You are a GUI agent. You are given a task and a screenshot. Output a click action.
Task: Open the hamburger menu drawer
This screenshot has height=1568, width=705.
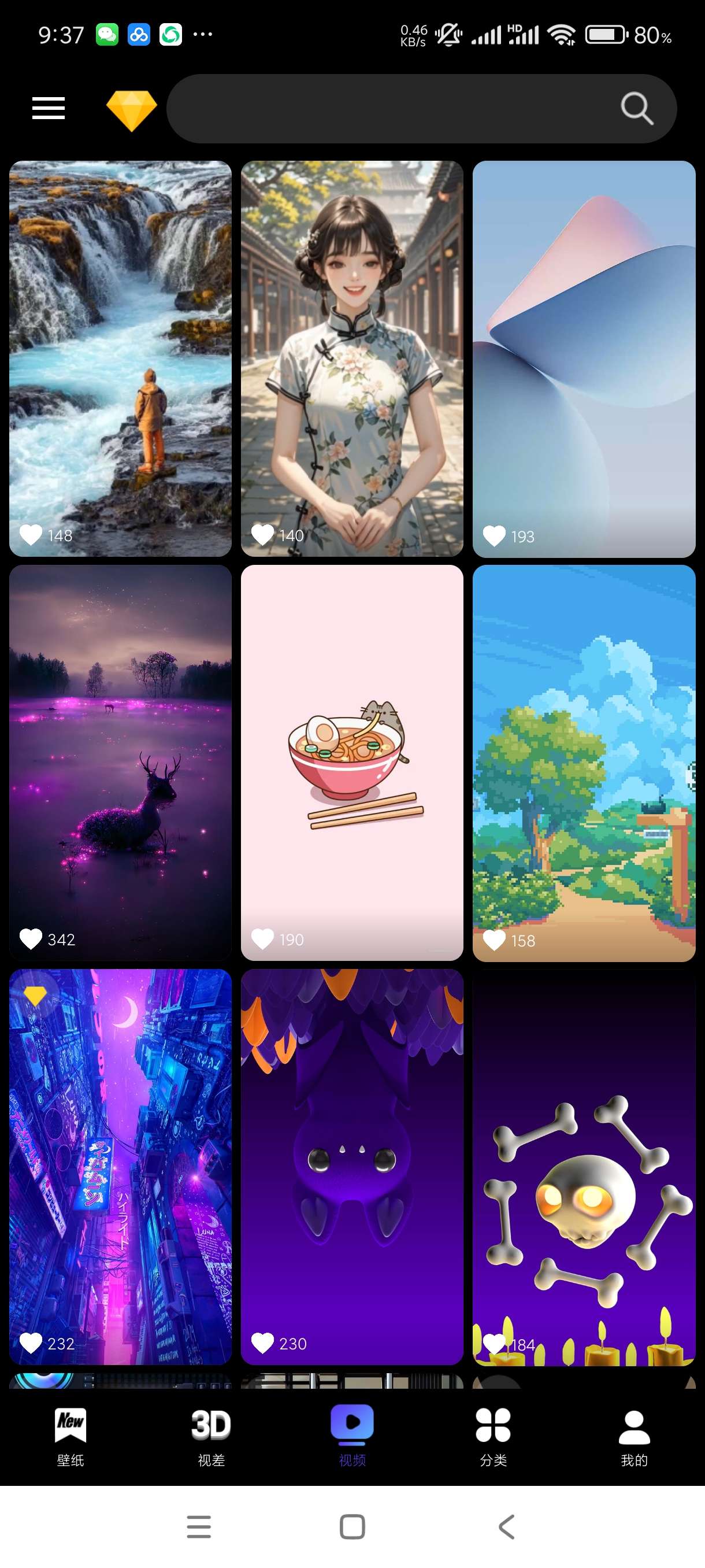coord(48,108)
